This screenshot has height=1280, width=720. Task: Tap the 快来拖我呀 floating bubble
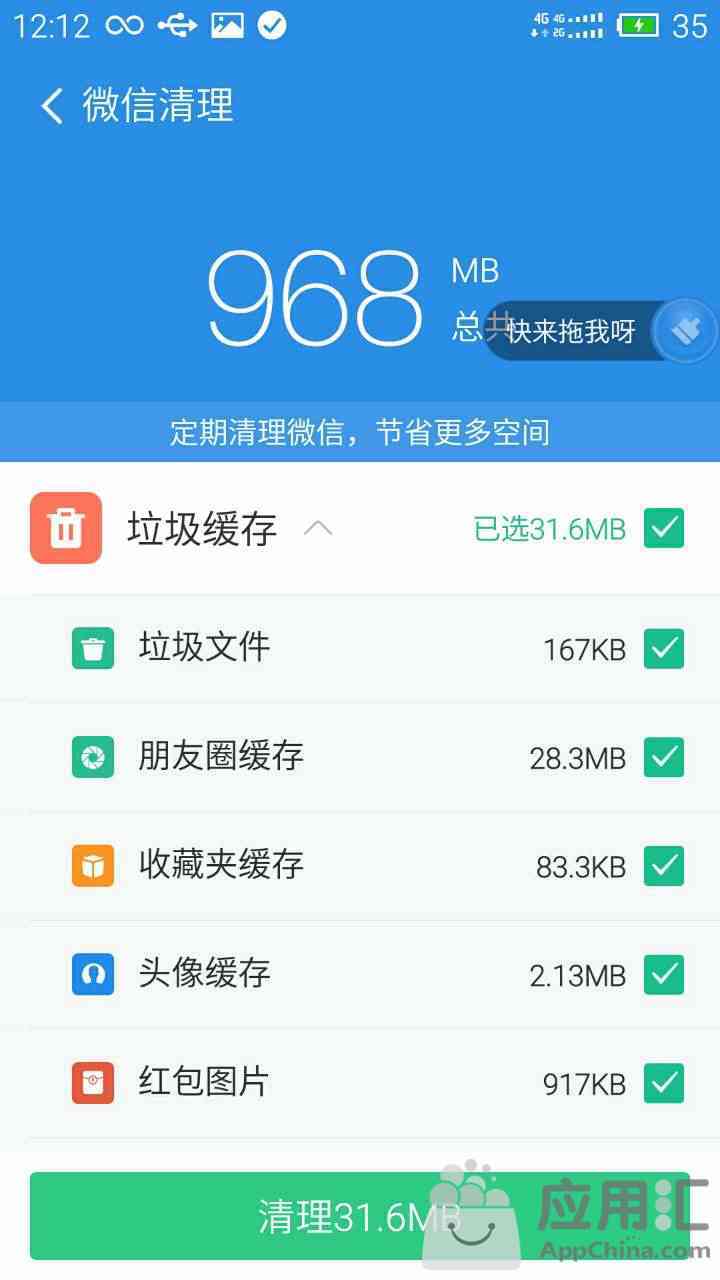tap(601, 331)
